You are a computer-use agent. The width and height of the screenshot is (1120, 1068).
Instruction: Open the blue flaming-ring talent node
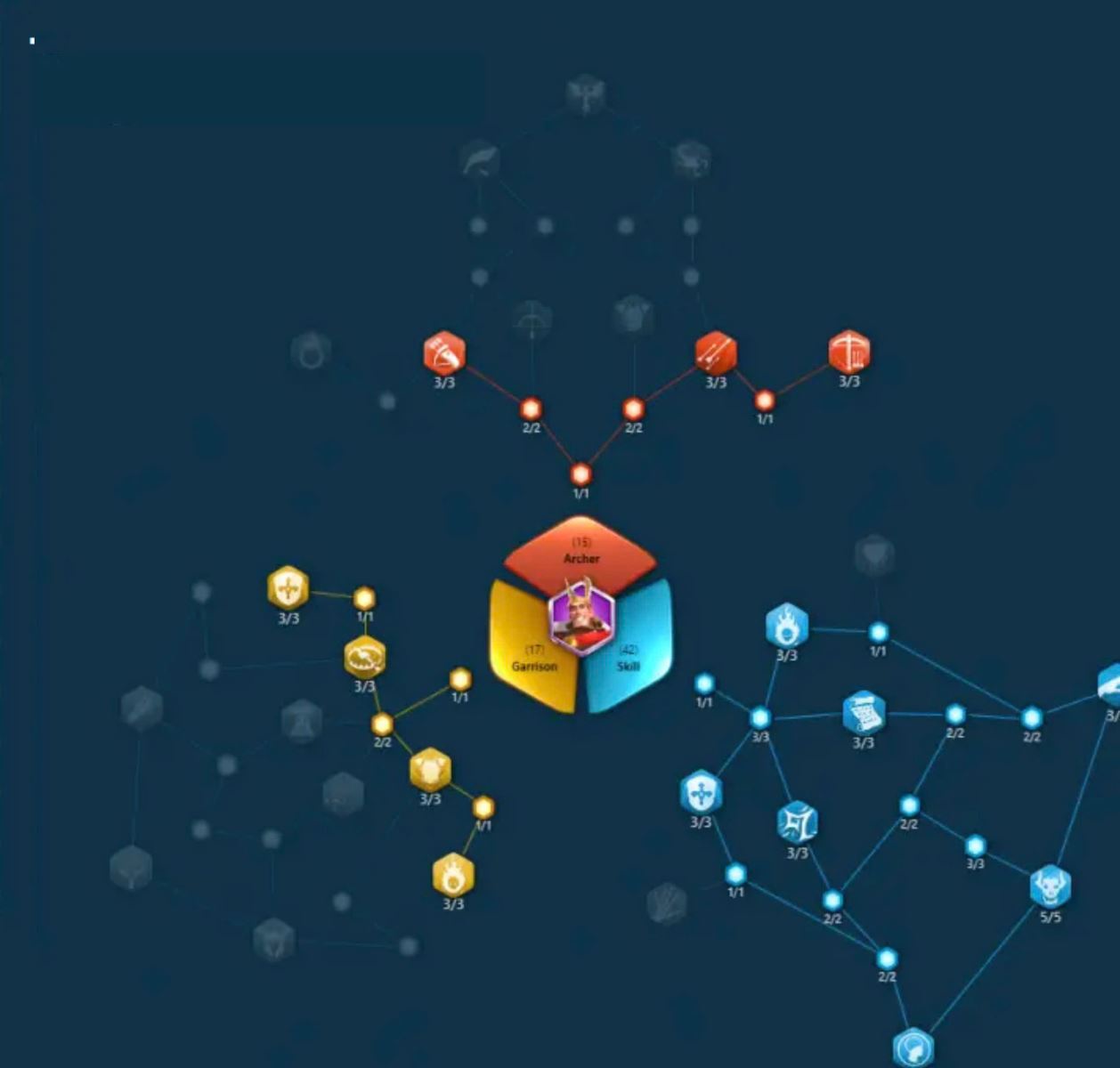click(787, 626)
